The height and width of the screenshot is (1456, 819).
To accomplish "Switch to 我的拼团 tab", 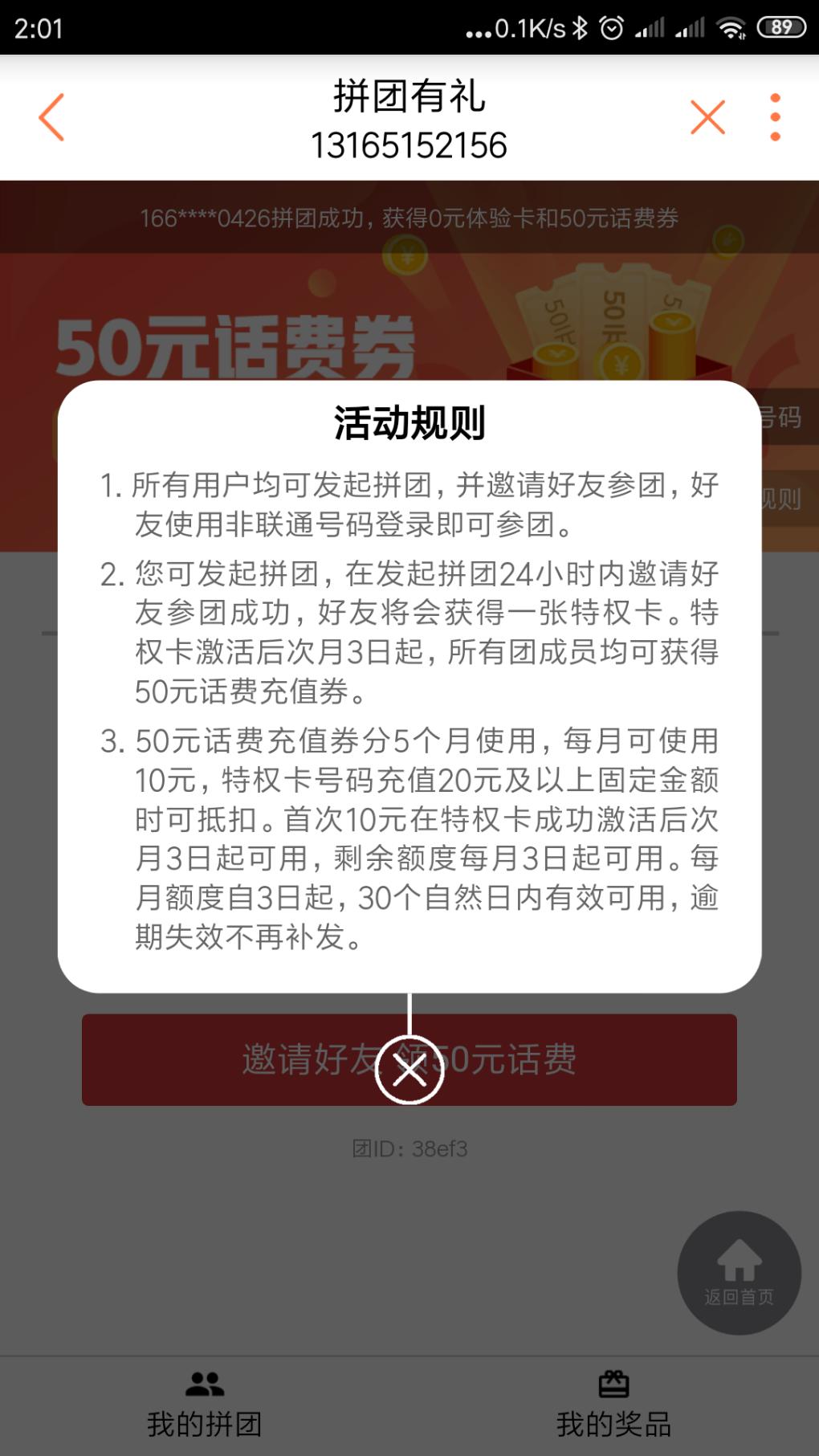I will (x=205, y=1405).
